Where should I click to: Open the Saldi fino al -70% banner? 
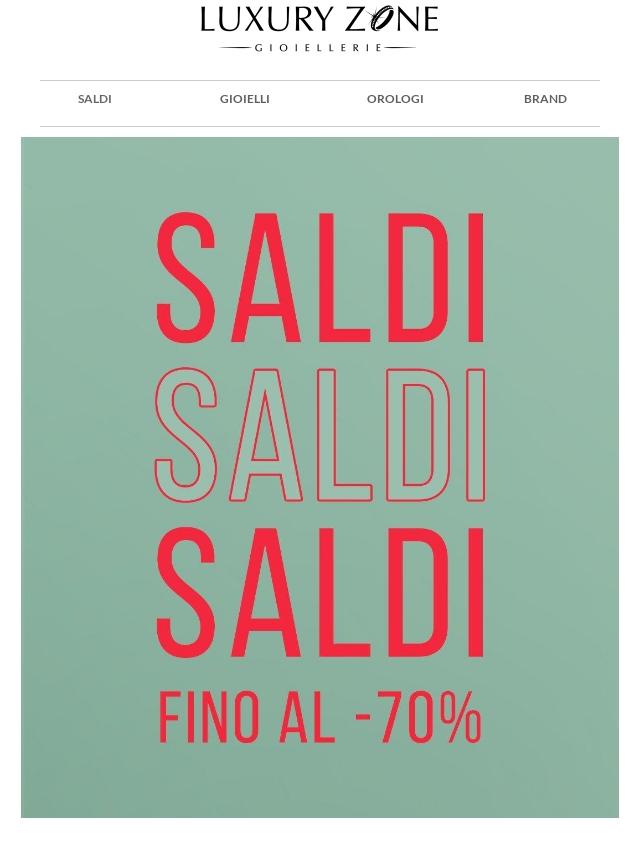pos(320,477)
